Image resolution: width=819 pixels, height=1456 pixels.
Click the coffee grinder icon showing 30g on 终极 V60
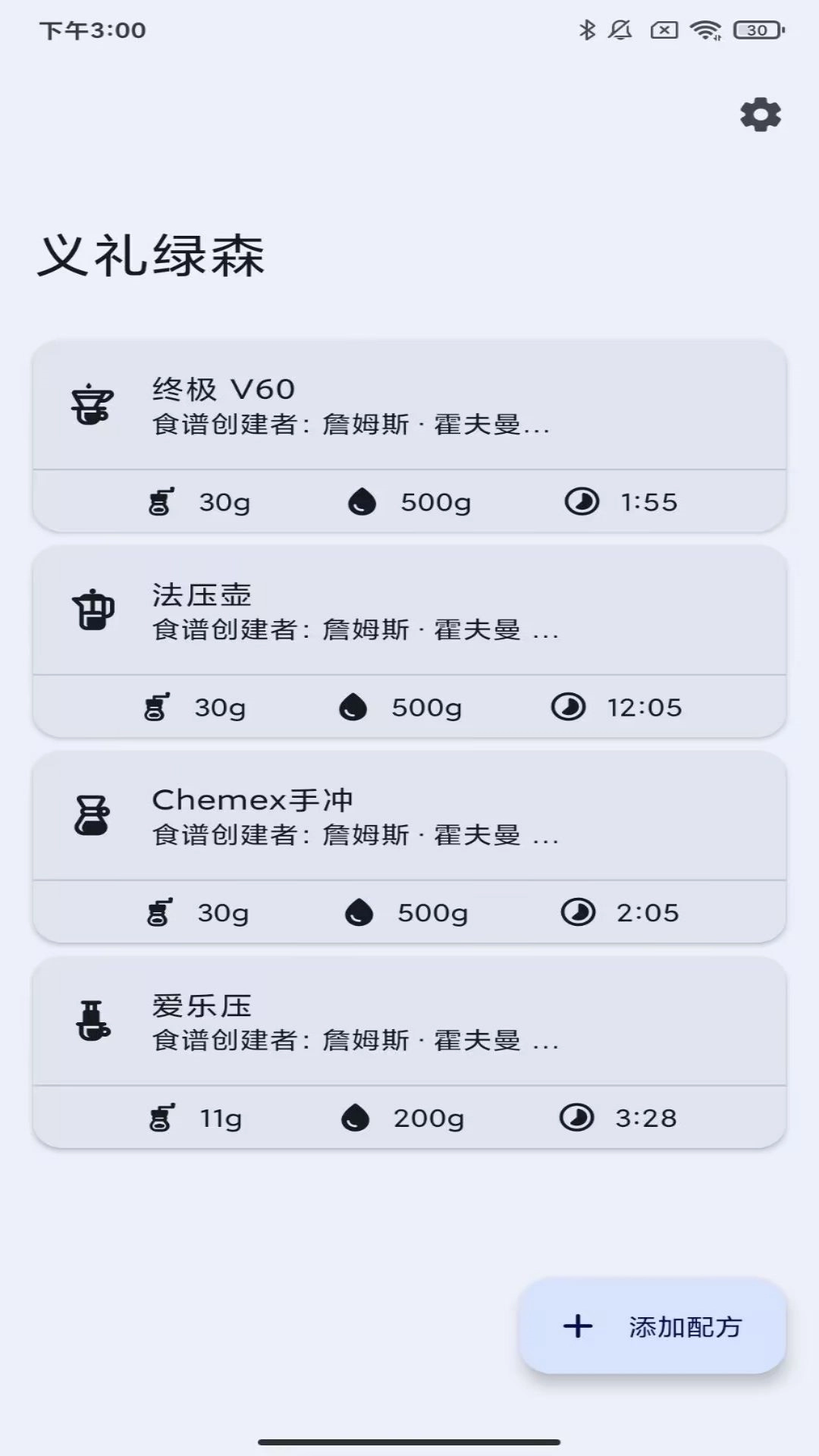[x=159, y=500]
